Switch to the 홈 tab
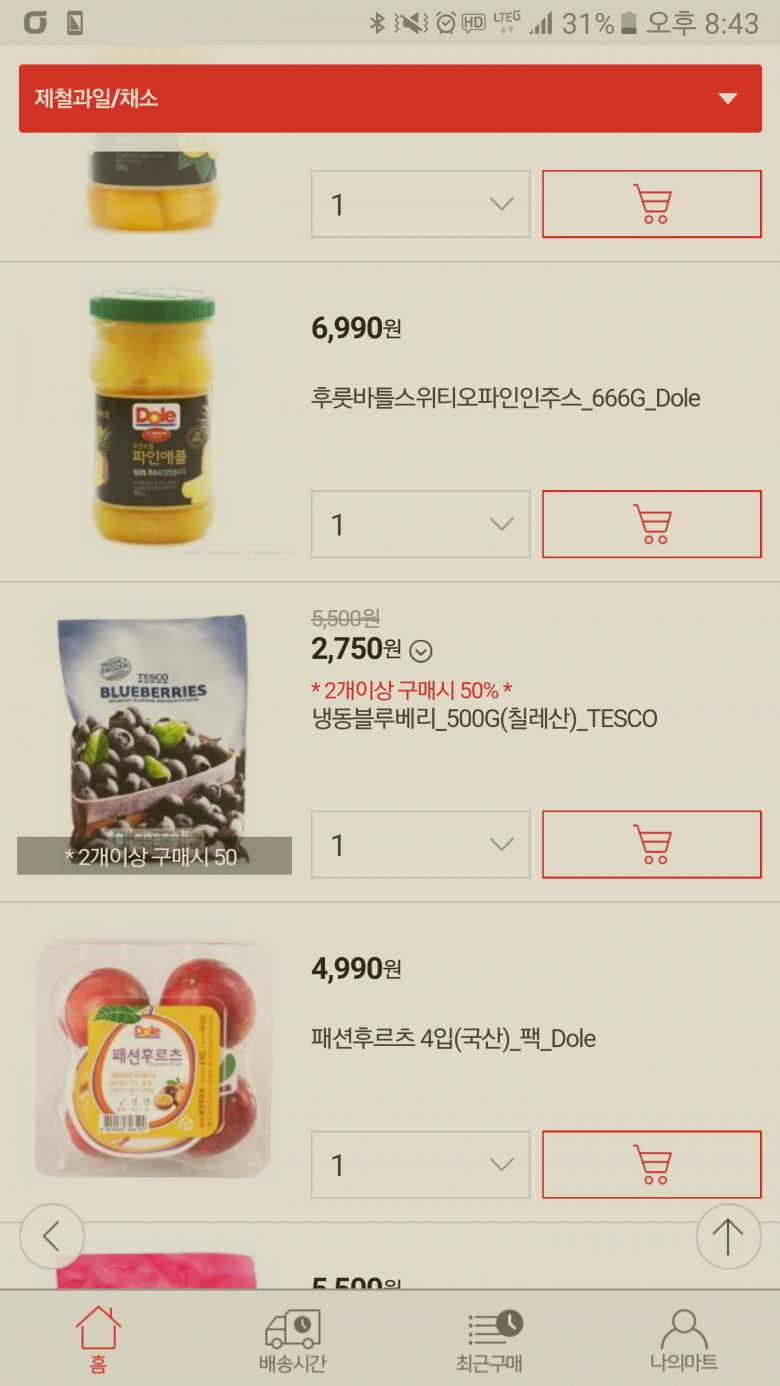The height and width of the screenshot is (1386, 780). [98, 1340]
